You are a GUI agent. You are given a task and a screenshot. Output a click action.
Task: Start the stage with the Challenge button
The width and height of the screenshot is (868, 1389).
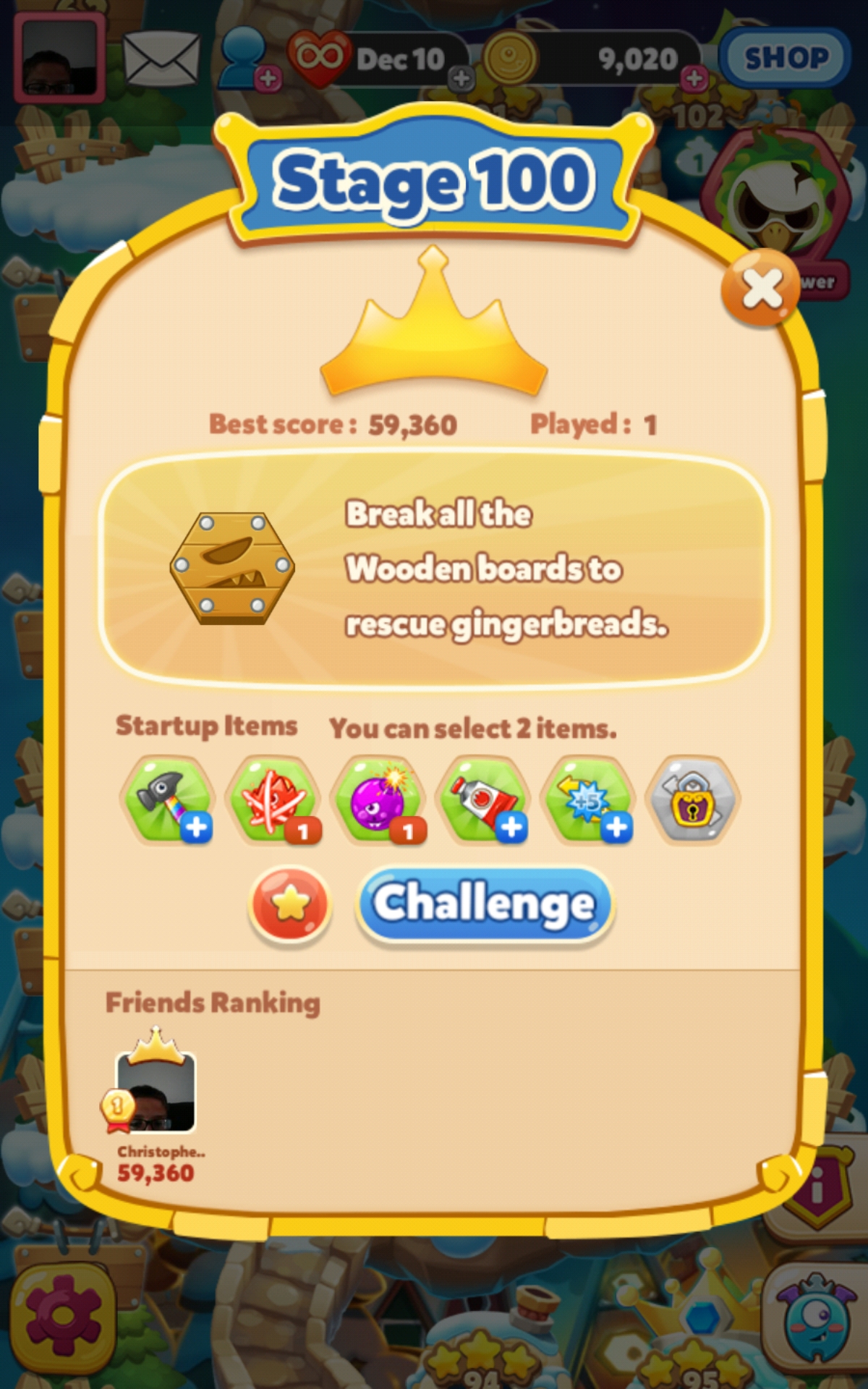(x=484, y=905)
